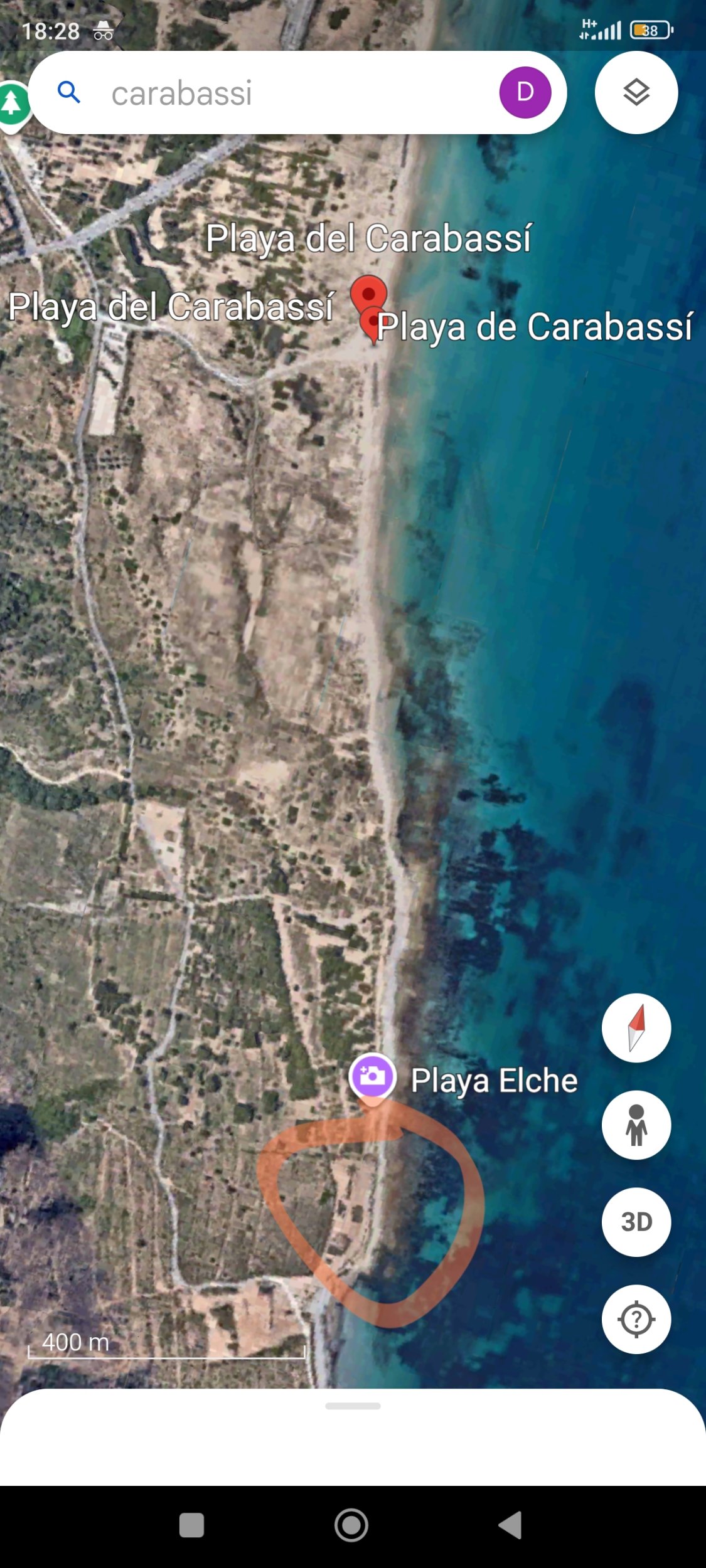The width and height of the screenshot is (706, 1568).
Task: Tap the bottom sheet drag handle
Action: (x=353, y=1406)
